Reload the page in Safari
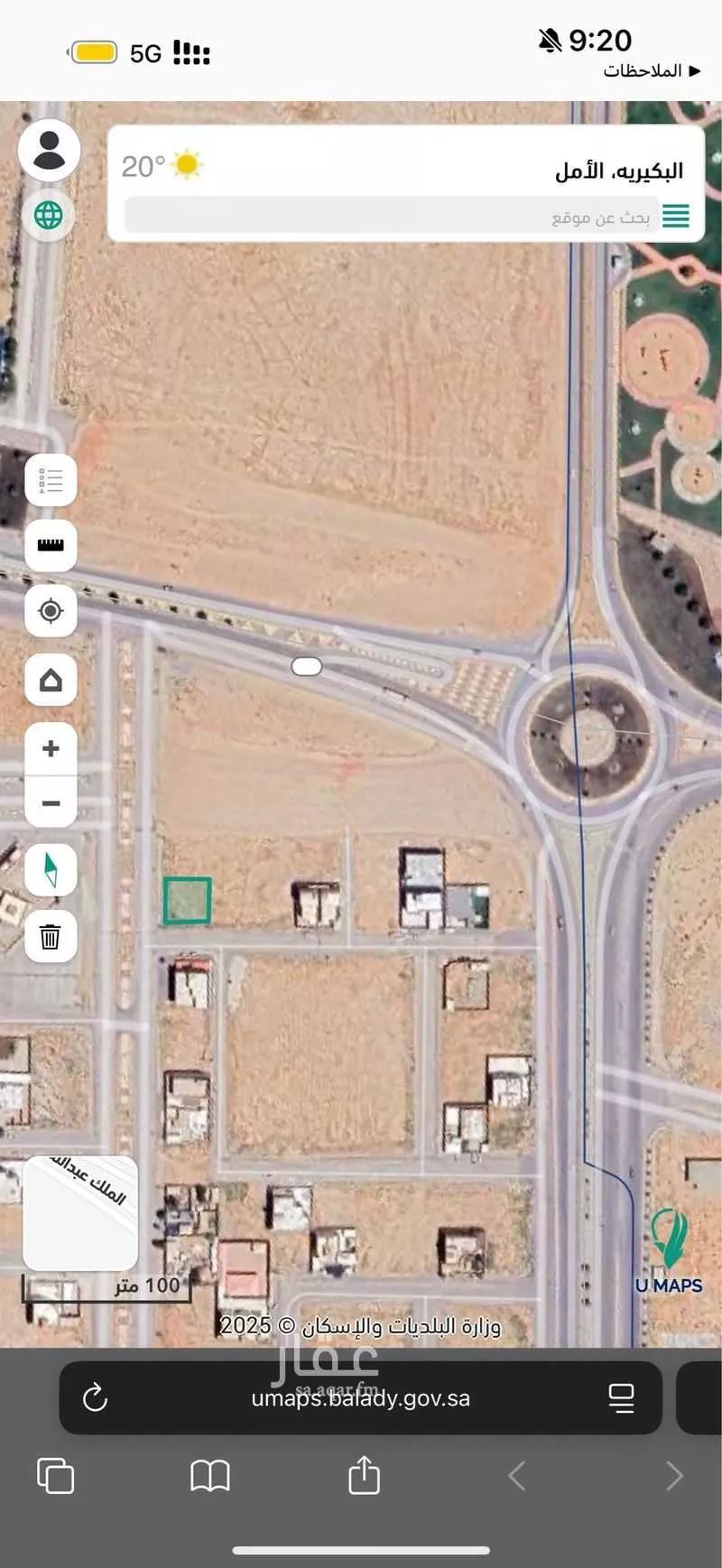The width and height of the screenshot is (722, 1568). pyautogui.click(x=95, y=1398)
